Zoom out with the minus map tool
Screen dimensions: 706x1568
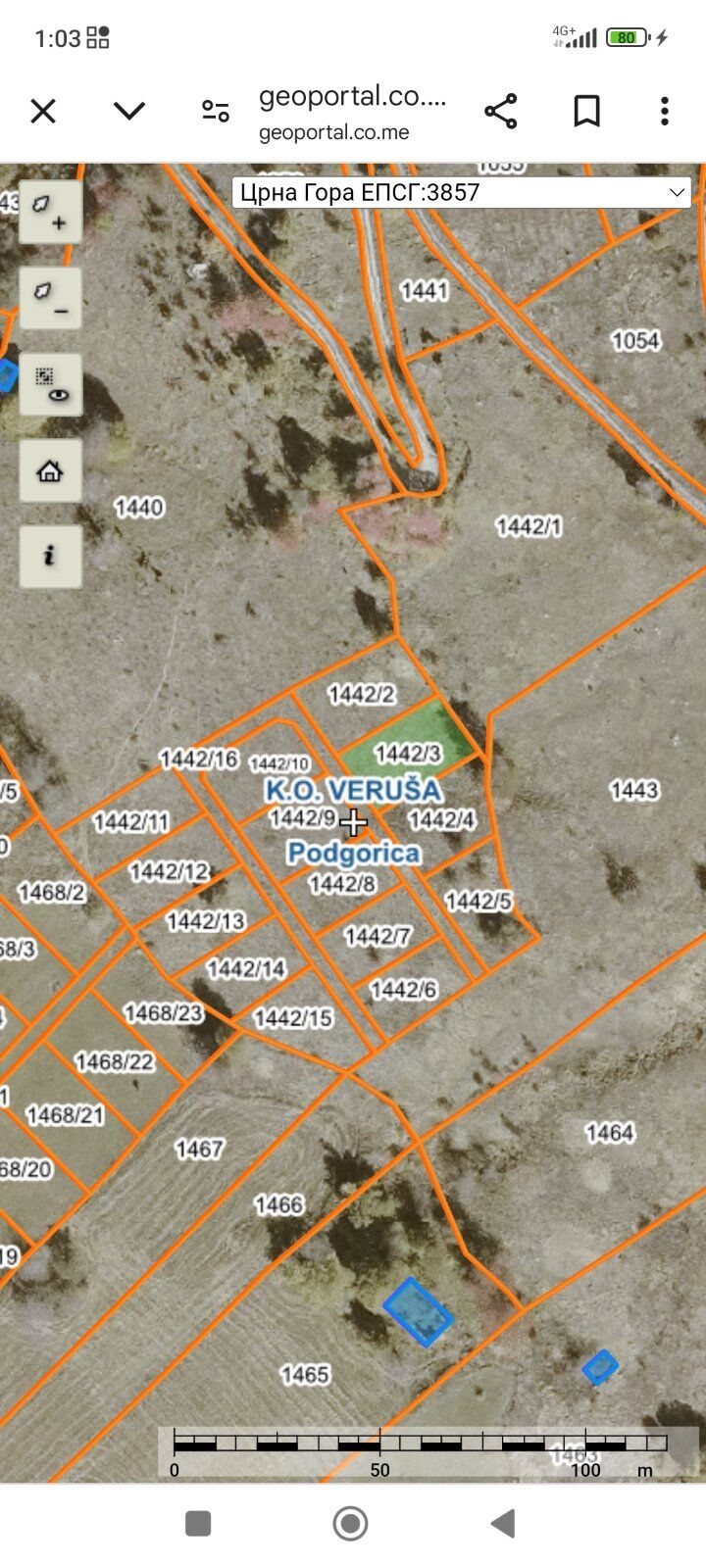50,298
